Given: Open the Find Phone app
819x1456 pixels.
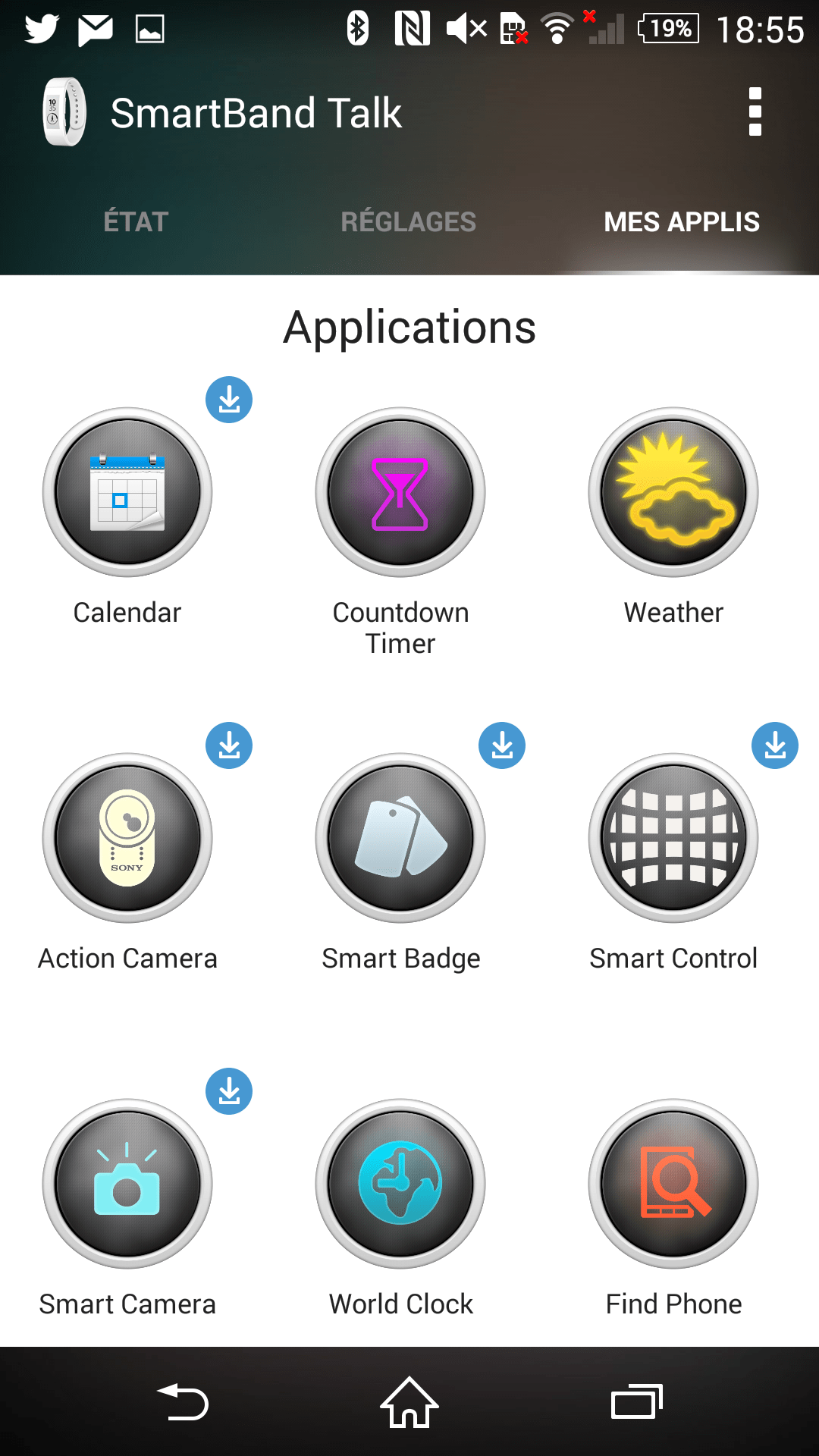Looking at the screenshot, I should pyautogui.click(x=673, y=1184).
